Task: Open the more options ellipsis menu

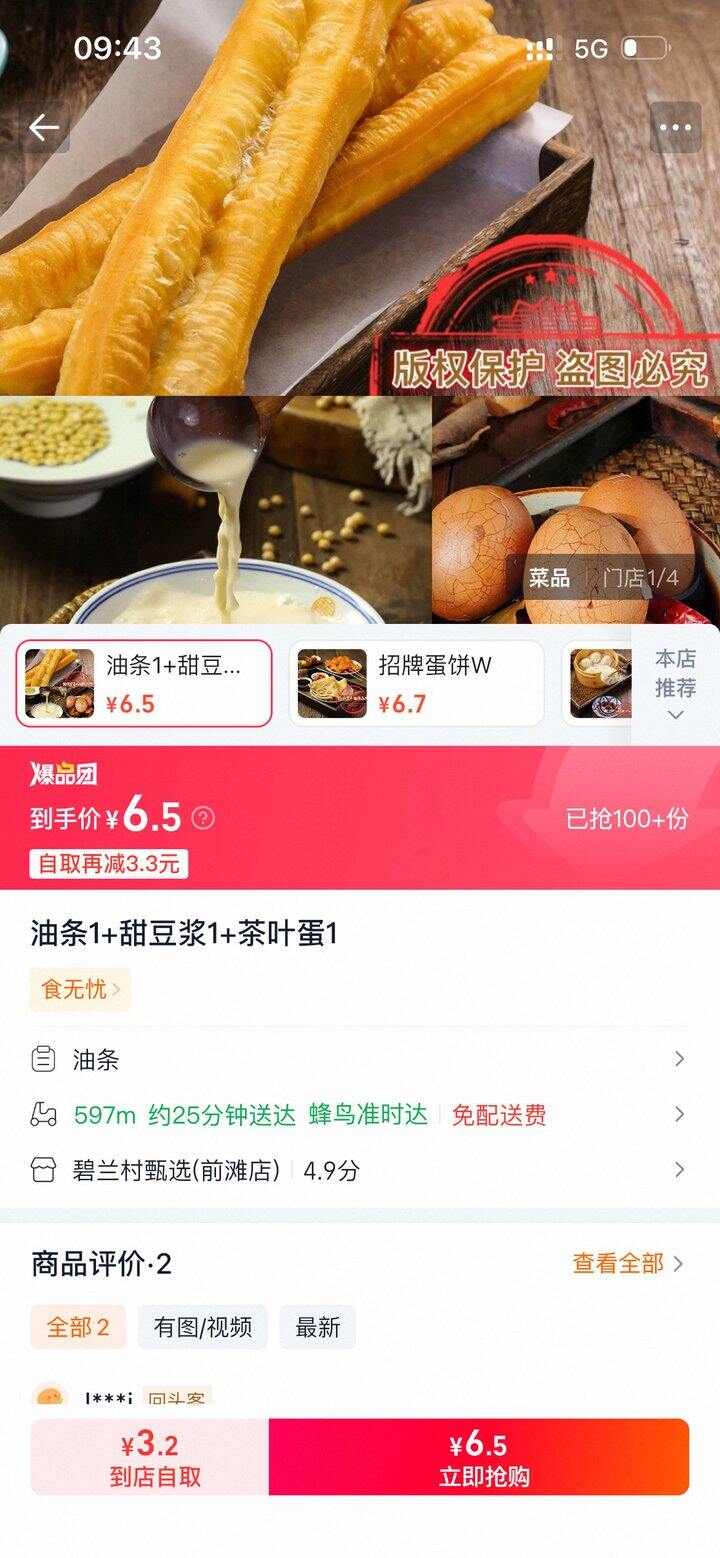Action: (676, 127)
